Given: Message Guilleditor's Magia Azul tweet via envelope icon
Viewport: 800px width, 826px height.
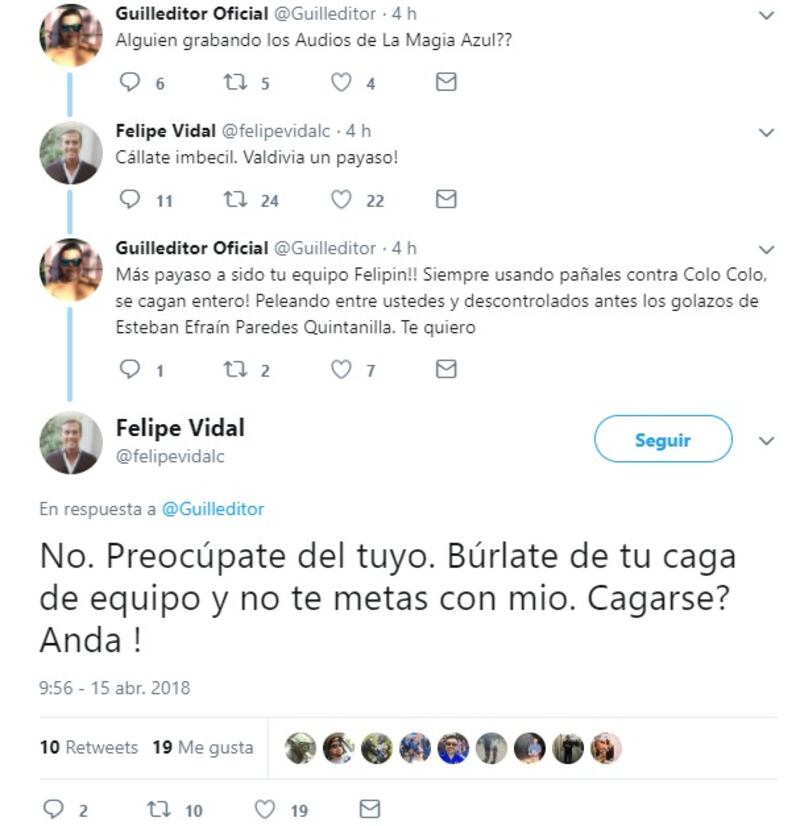Looking at the screenshot, I should tap(447, 83).
